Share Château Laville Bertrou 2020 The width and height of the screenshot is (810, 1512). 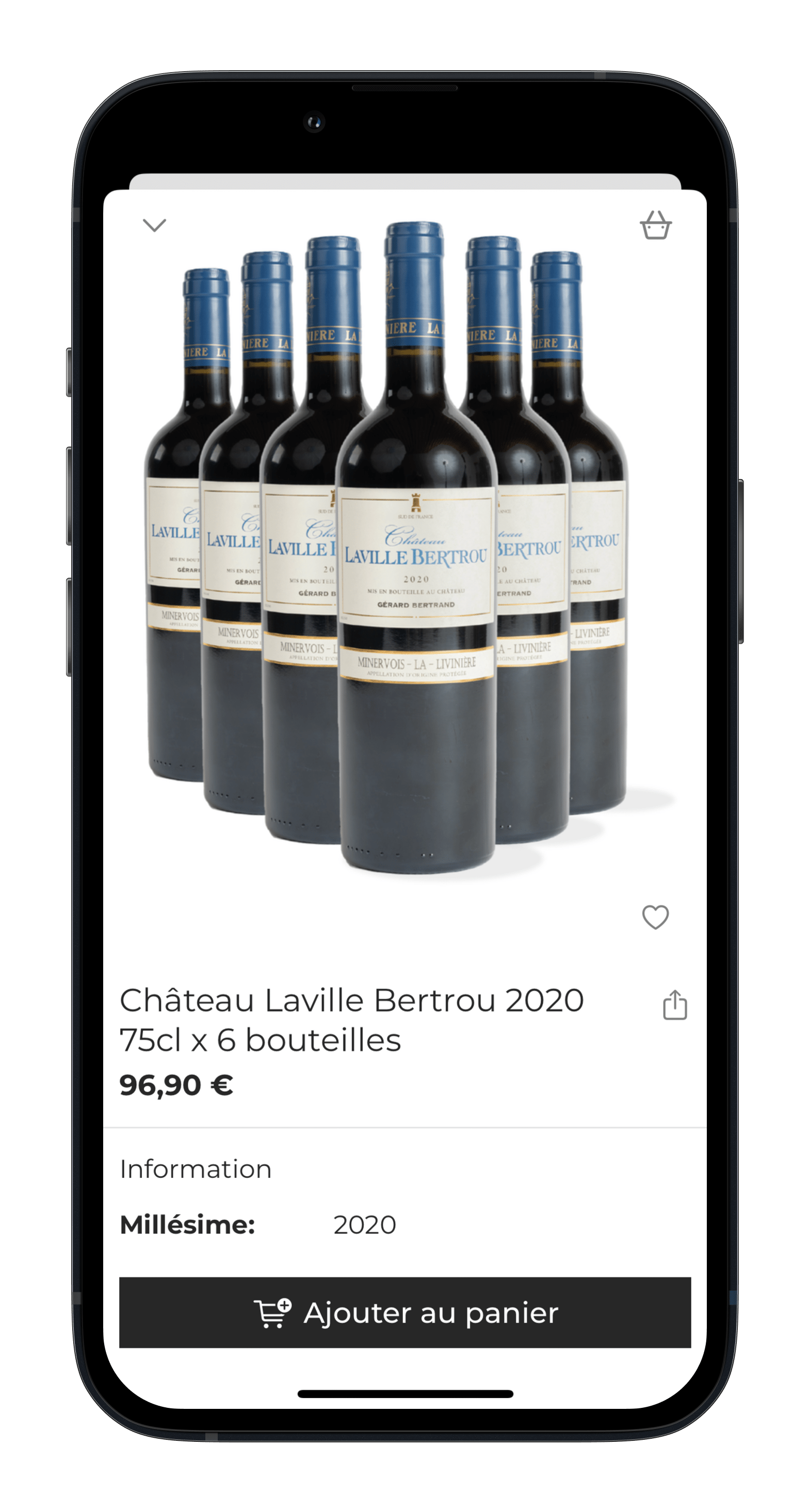point(675,1005)
